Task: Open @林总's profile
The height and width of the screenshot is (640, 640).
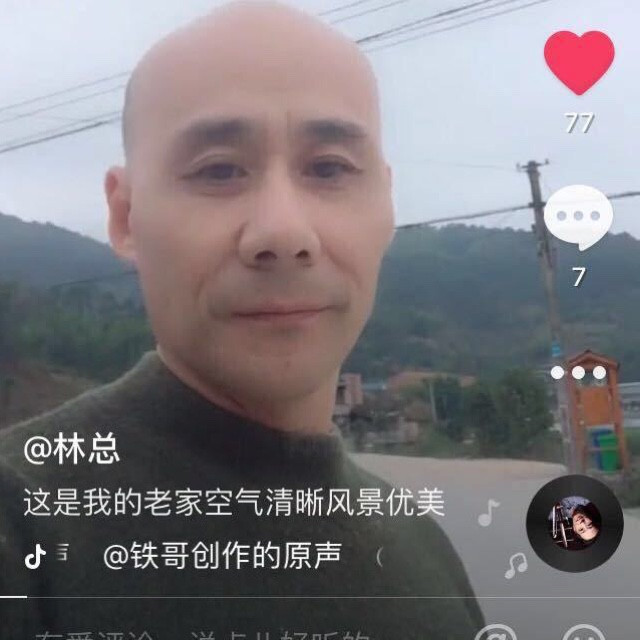Action: coord(72,449)
